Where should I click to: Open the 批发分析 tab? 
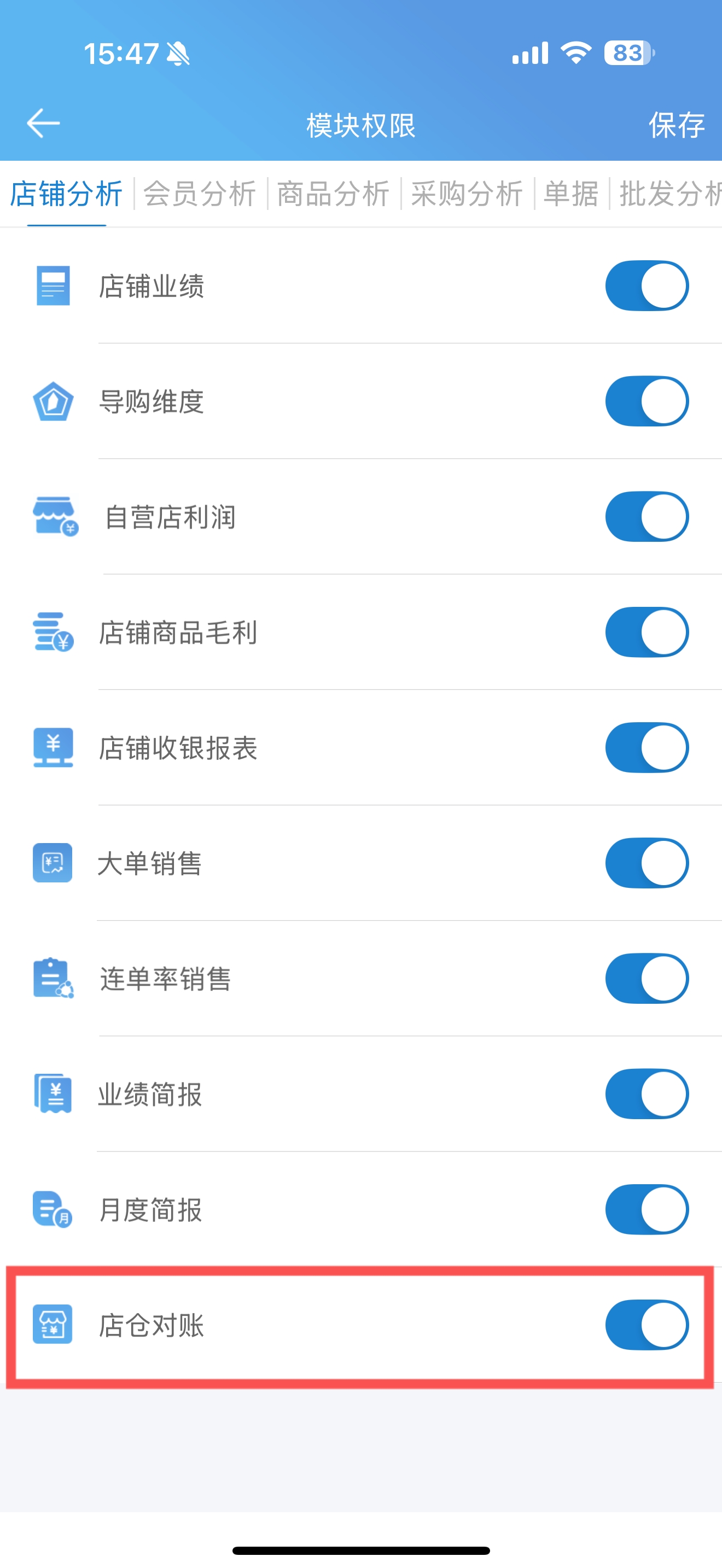(x=670, y=194)
